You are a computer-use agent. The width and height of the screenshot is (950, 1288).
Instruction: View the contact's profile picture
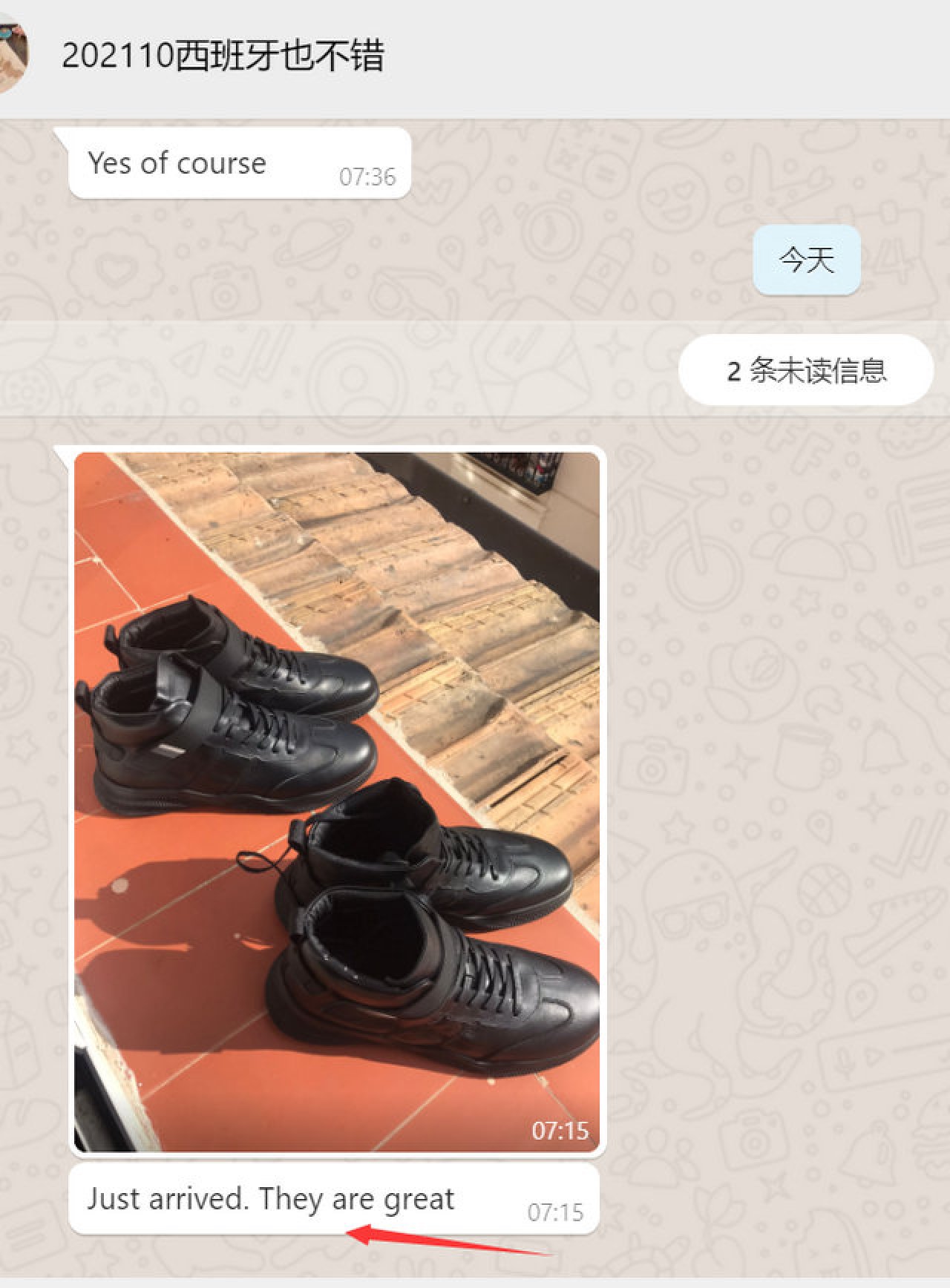point(12,53)
